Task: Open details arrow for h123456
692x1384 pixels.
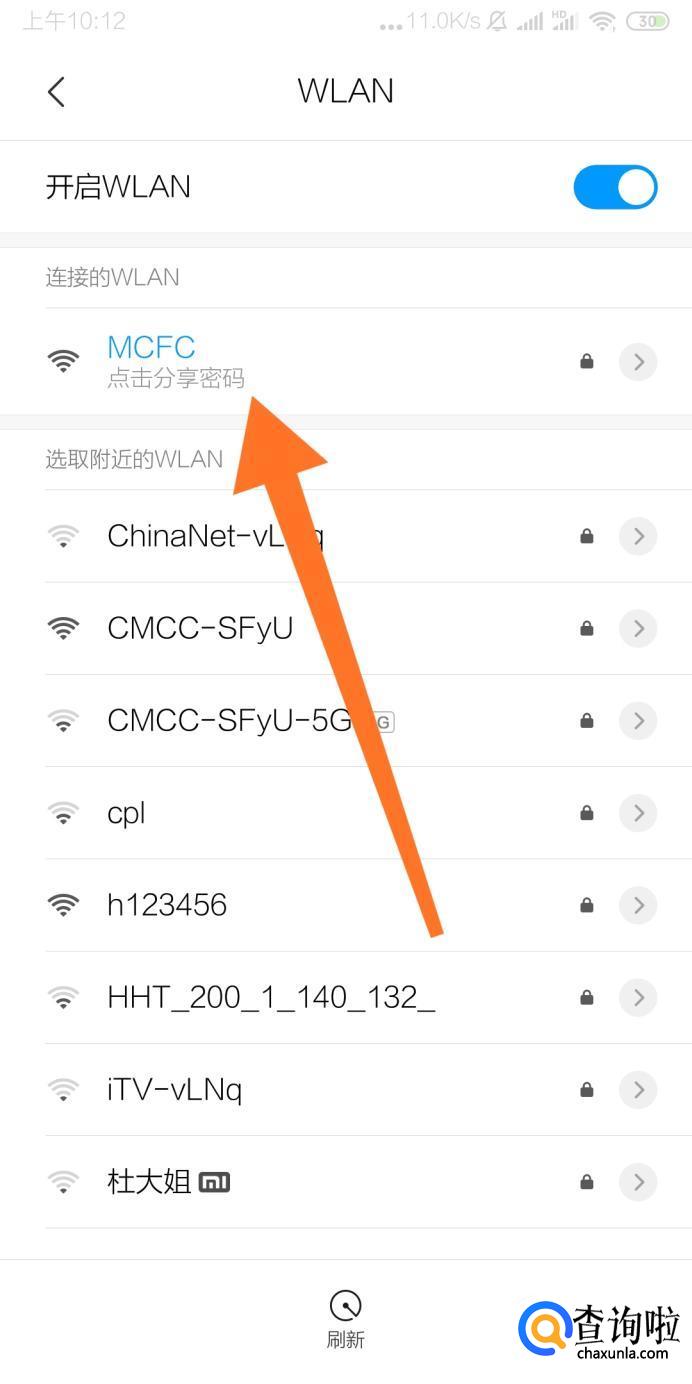Action: (x=638, y=905)
